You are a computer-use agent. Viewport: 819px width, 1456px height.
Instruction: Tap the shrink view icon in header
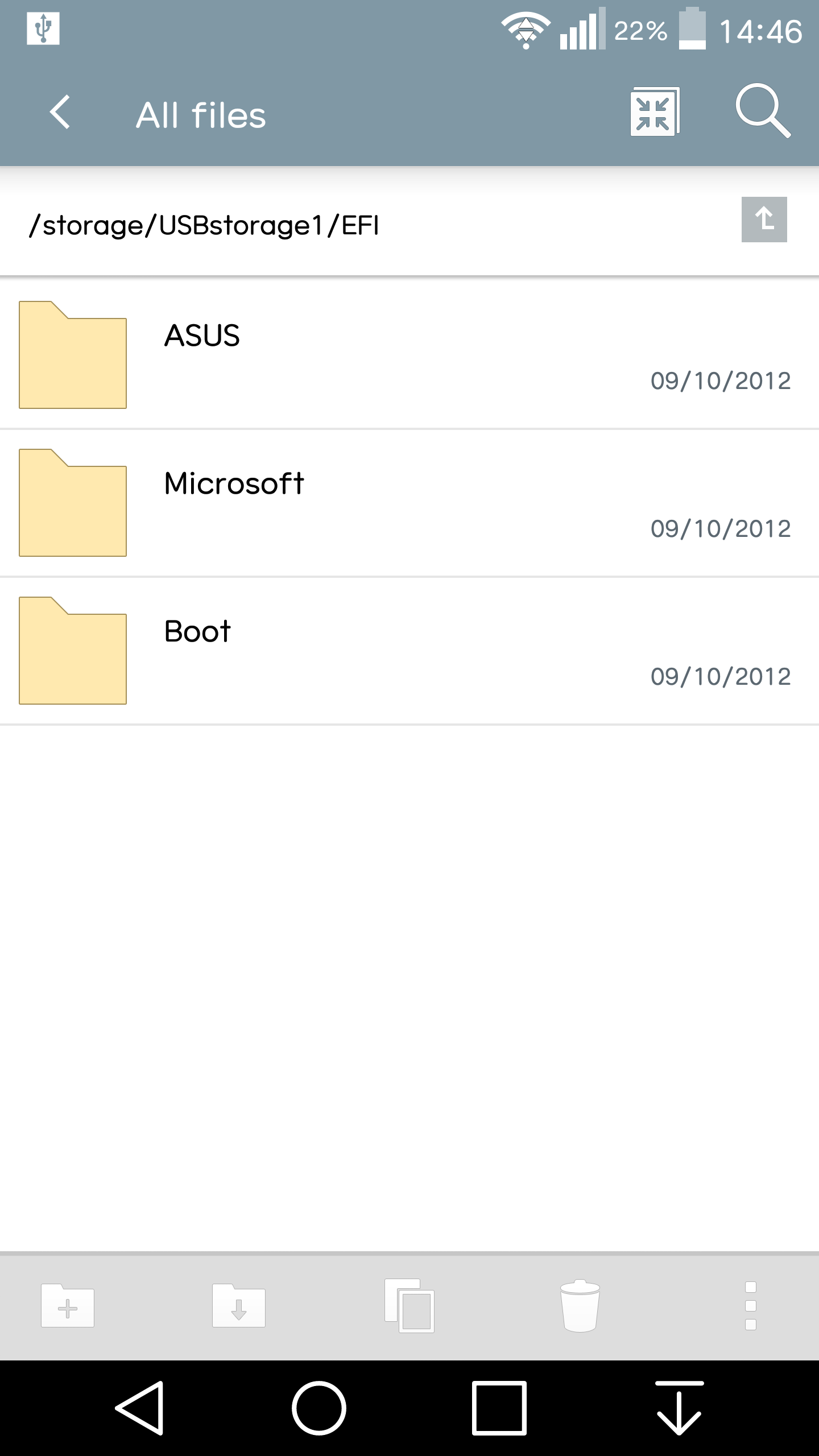(655, 112)
